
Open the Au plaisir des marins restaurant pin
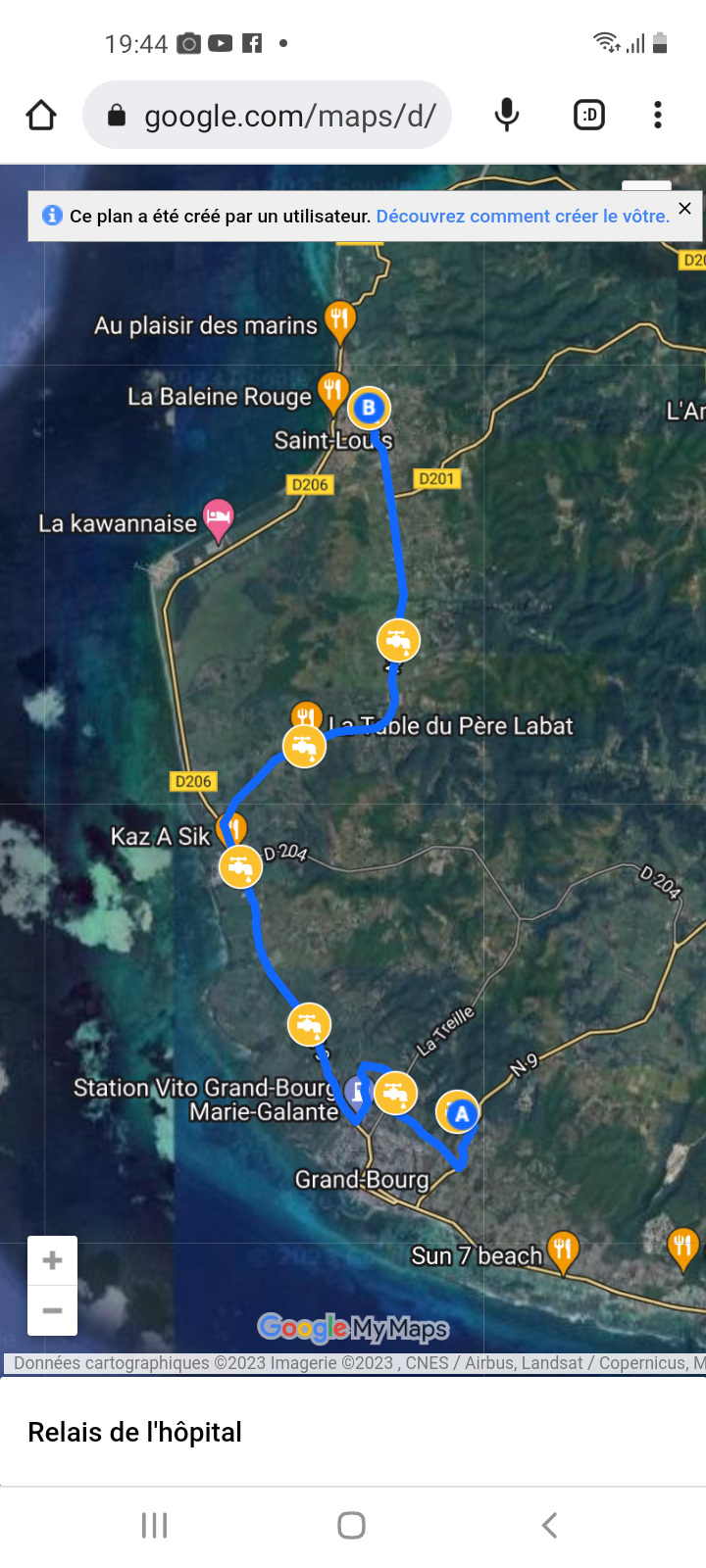click(339, 318)
